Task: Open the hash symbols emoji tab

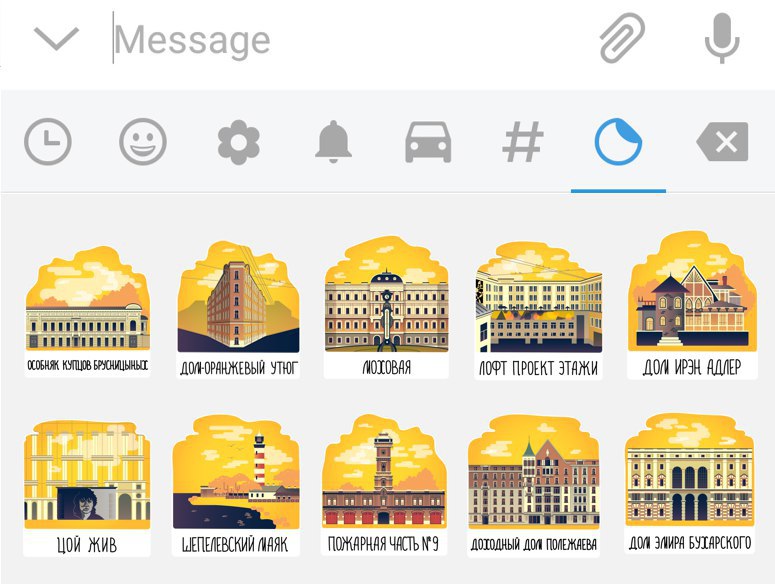Action: point(522,143)
